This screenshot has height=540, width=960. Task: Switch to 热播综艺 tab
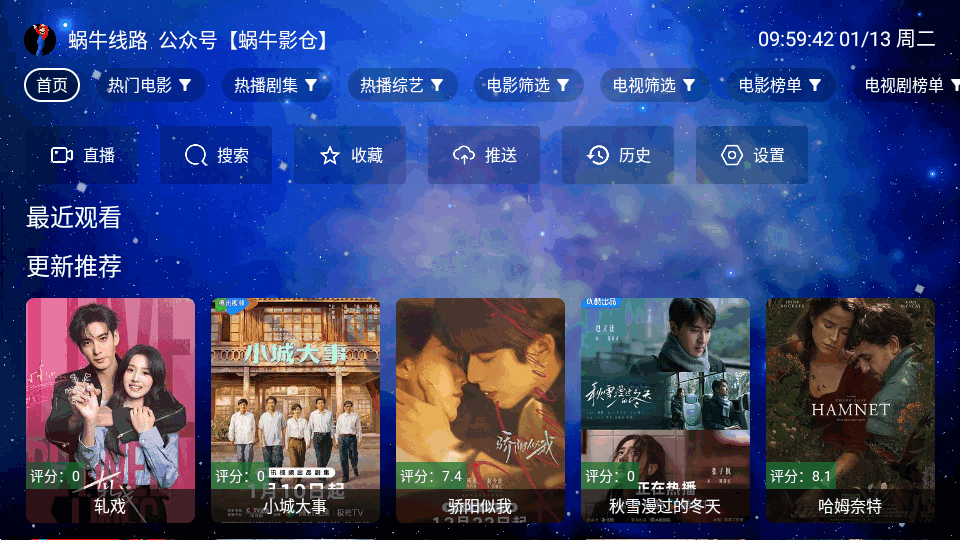tap(402, 86)
